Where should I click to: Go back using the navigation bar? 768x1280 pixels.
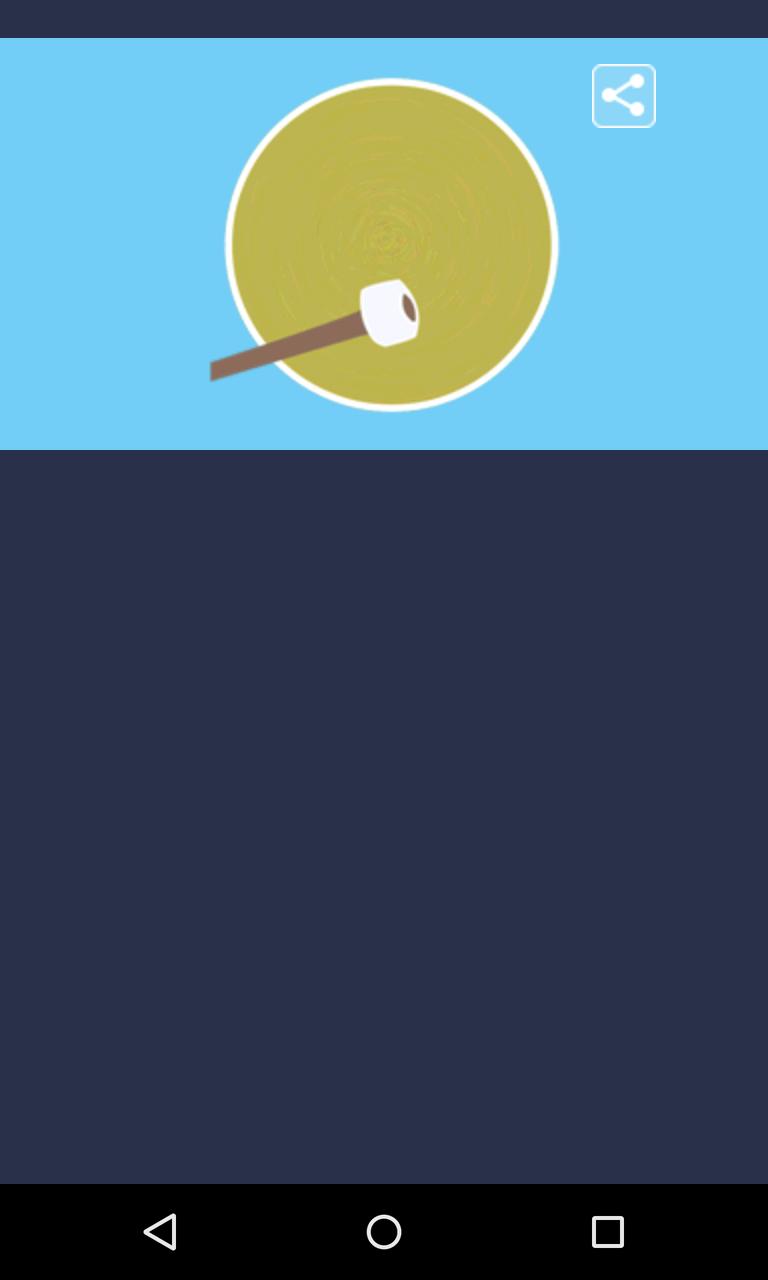[160, 1231]
